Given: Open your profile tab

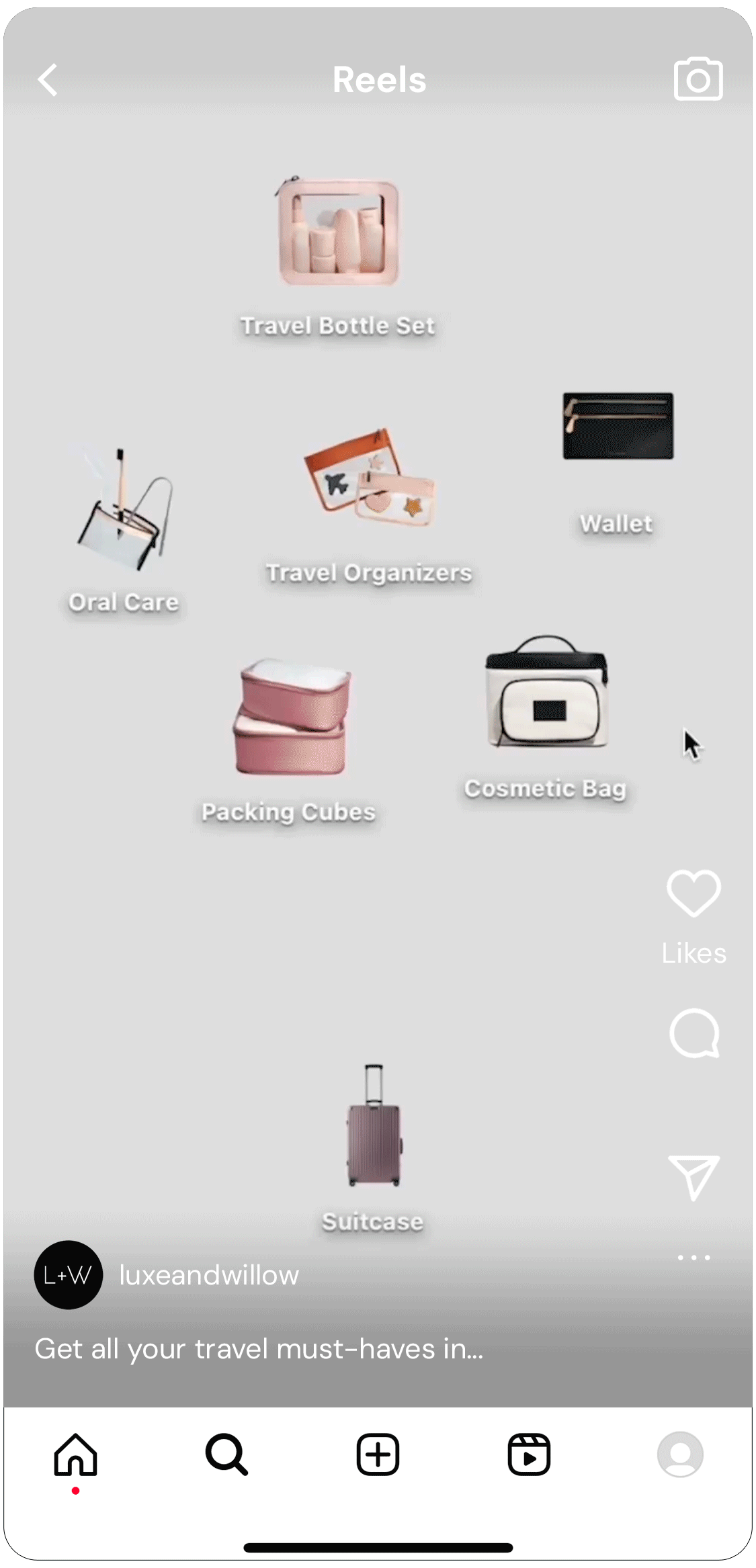Looking at the screenshot, I should tap(680, 1455).
